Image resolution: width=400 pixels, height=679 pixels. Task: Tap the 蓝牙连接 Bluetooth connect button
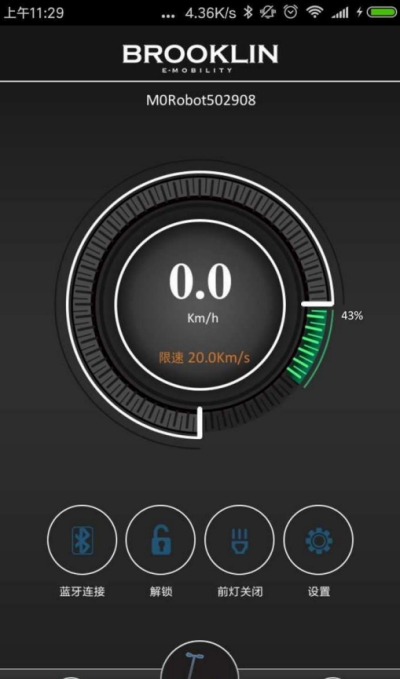tap(82, 540)
